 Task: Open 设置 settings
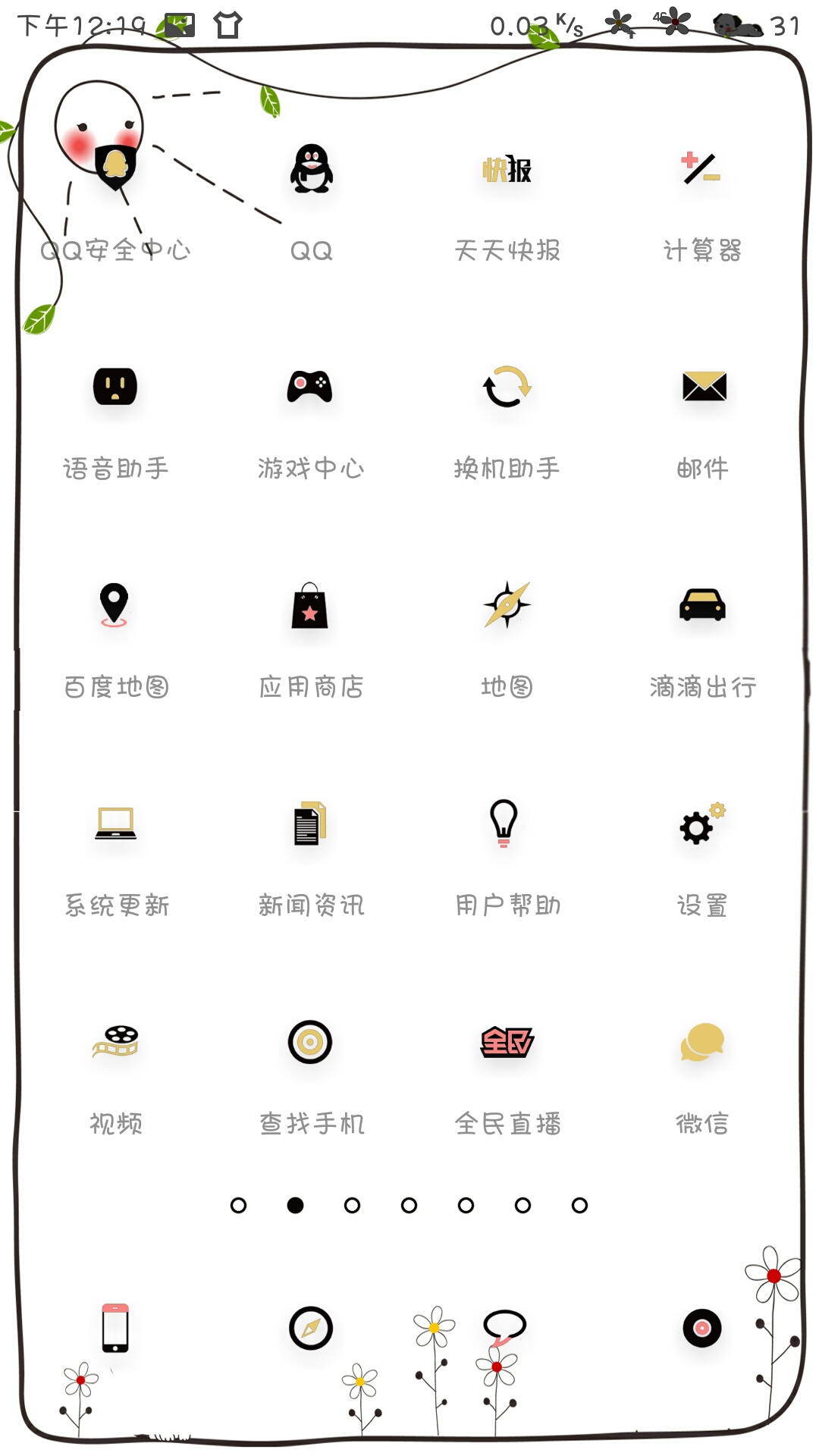pos(702,824)
